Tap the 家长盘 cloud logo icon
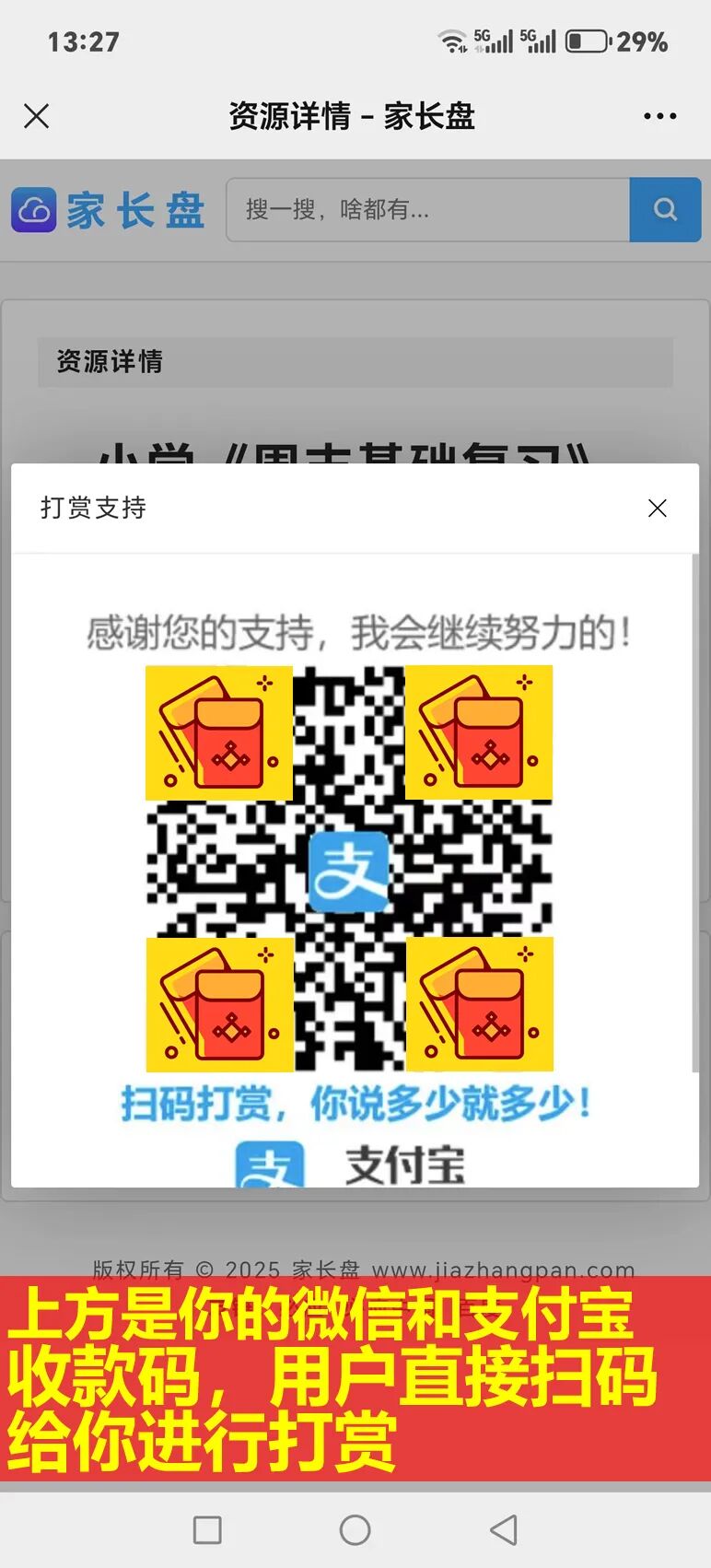Viewport: 711px width, 1568px height. coord(33,210)
